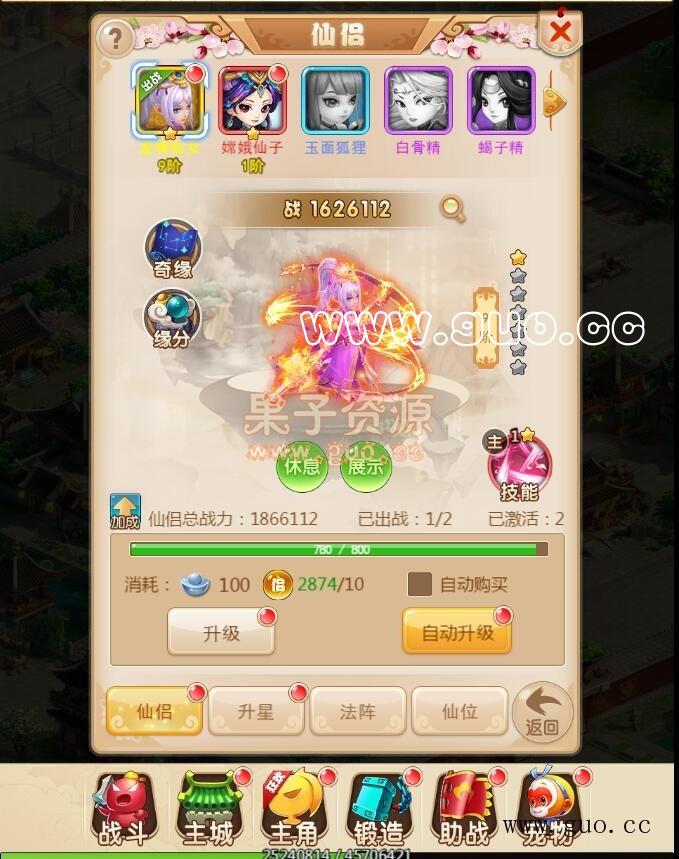Open the magnifier next to combat power
679x859 pixels.
coord(453,208)
